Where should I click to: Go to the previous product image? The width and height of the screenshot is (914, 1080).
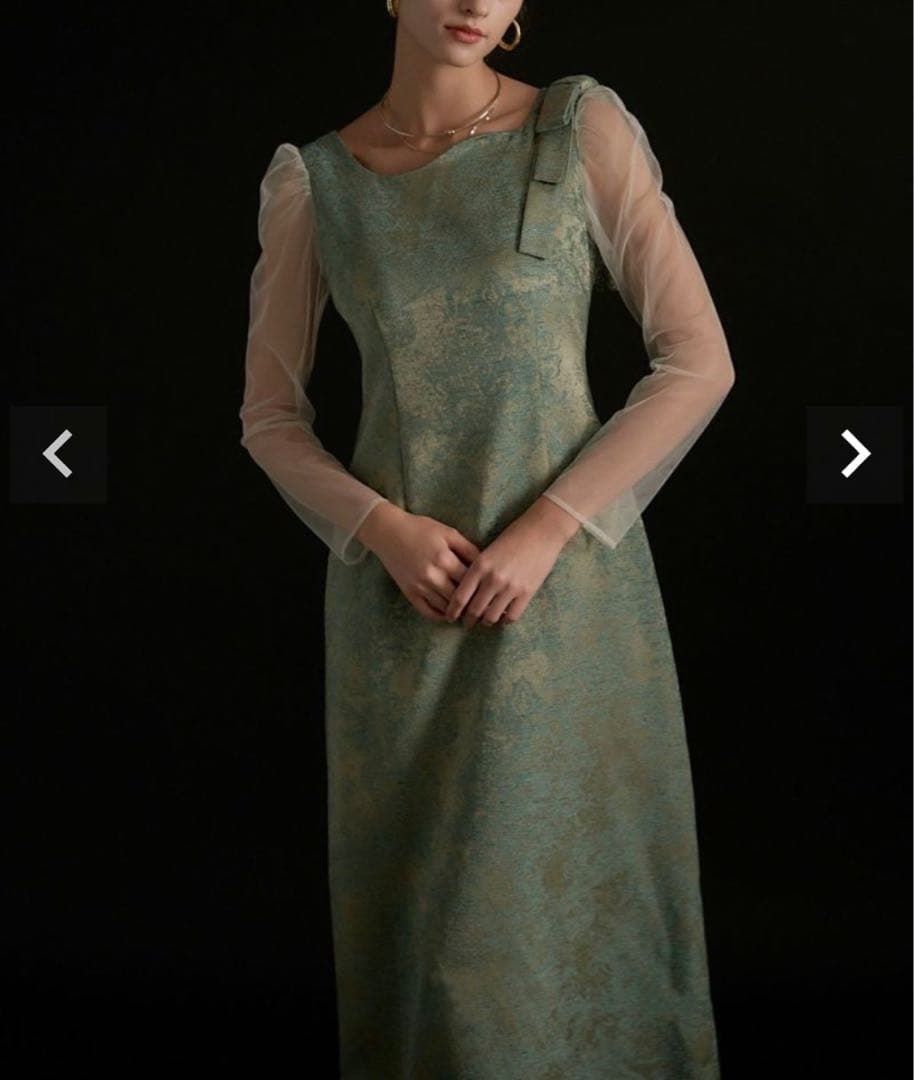tap(58, 454)
